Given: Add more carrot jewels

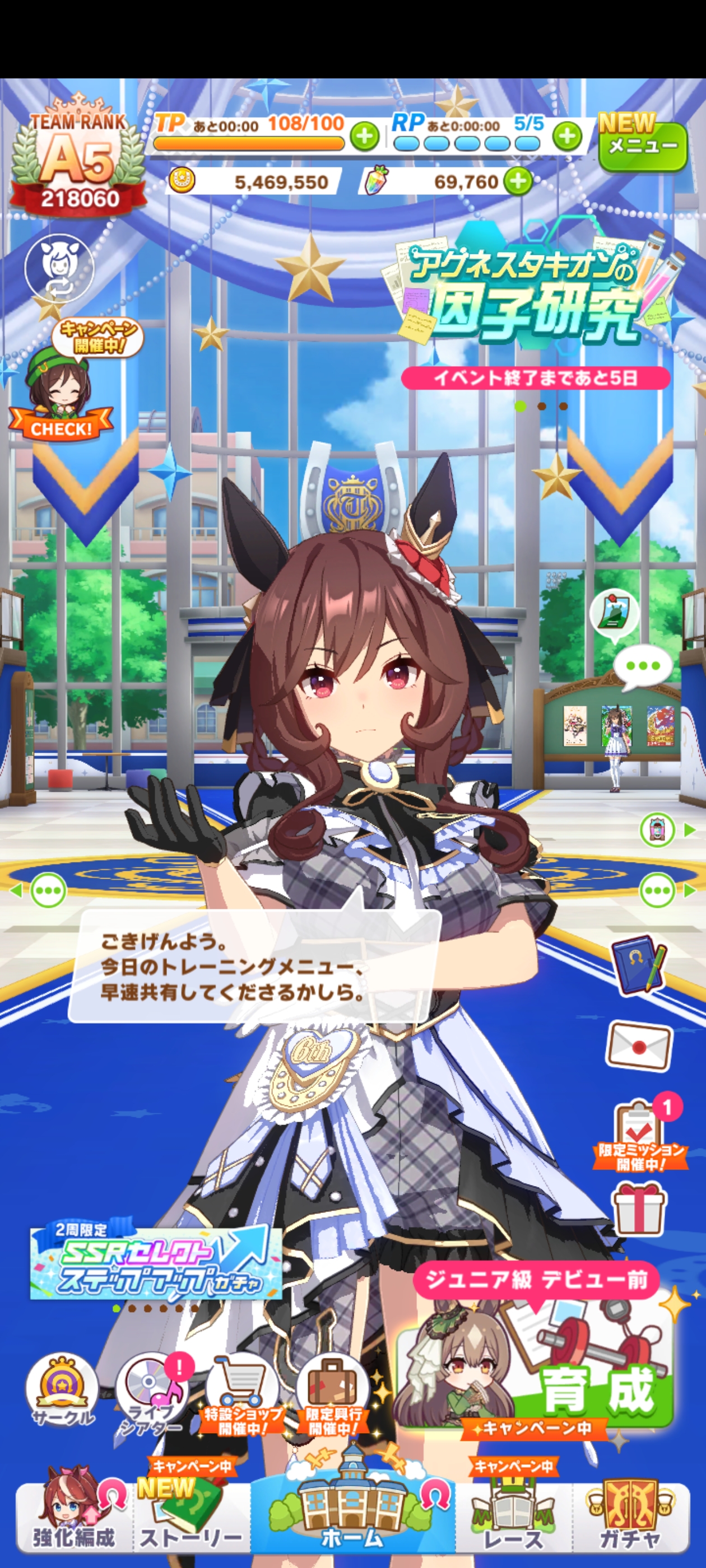Looking at the screenshot, I should 518,181.
